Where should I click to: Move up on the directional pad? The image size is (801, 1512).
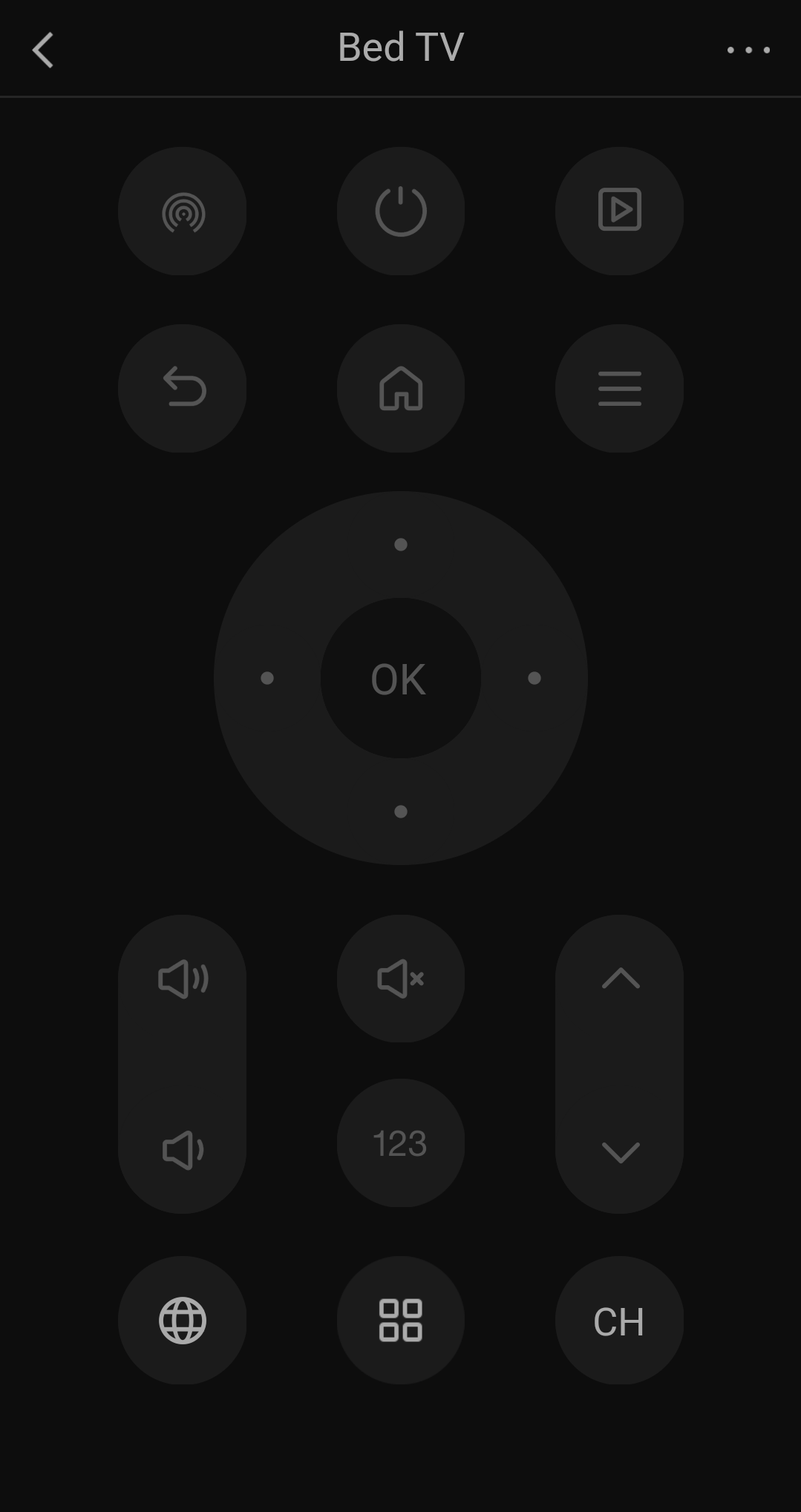pos(400,545)
